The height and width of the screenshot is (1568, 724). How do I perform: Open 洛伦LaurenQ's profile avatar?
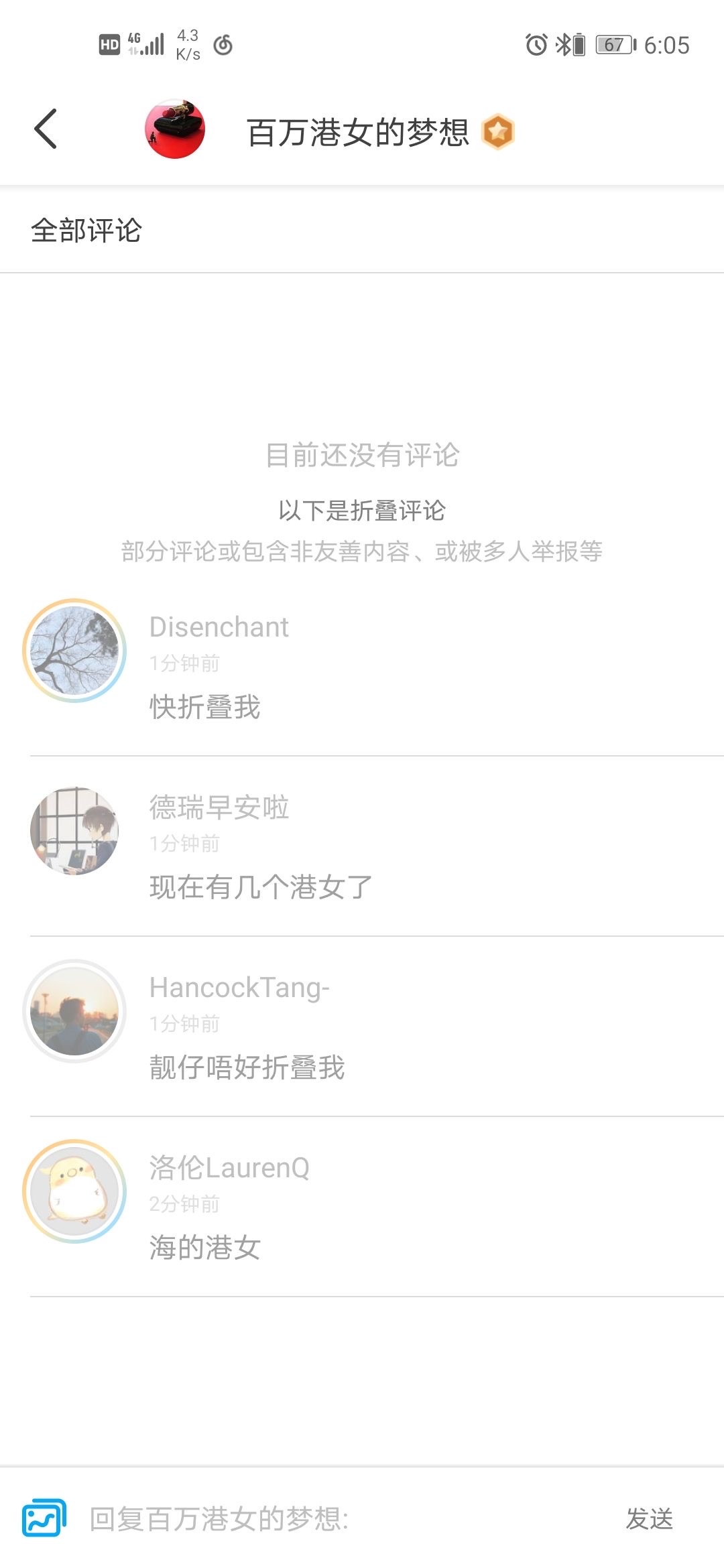pyautogui.click(x=74, y=1191)
